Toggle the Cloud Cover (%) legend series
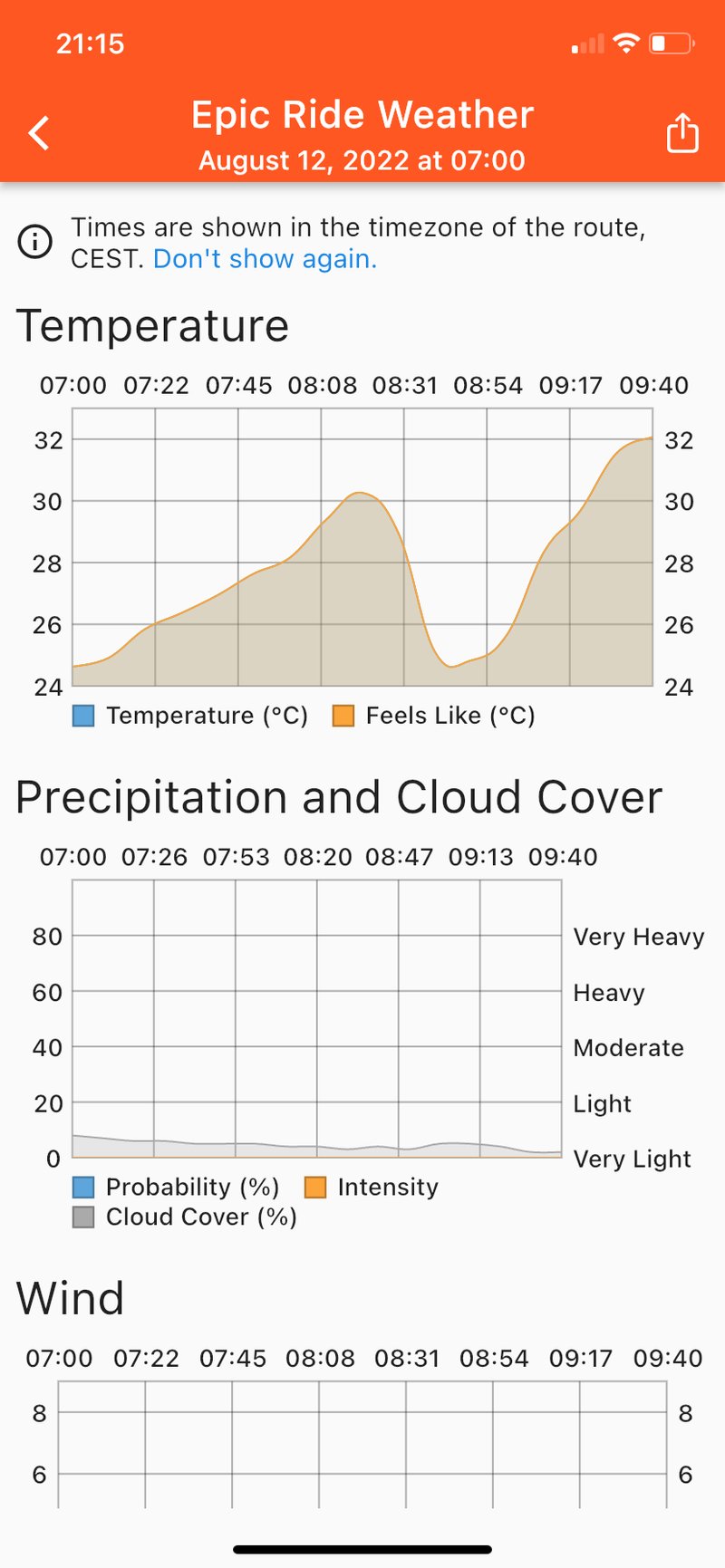The width and height of the screenshot is (725, 1568). point(185,1217)
